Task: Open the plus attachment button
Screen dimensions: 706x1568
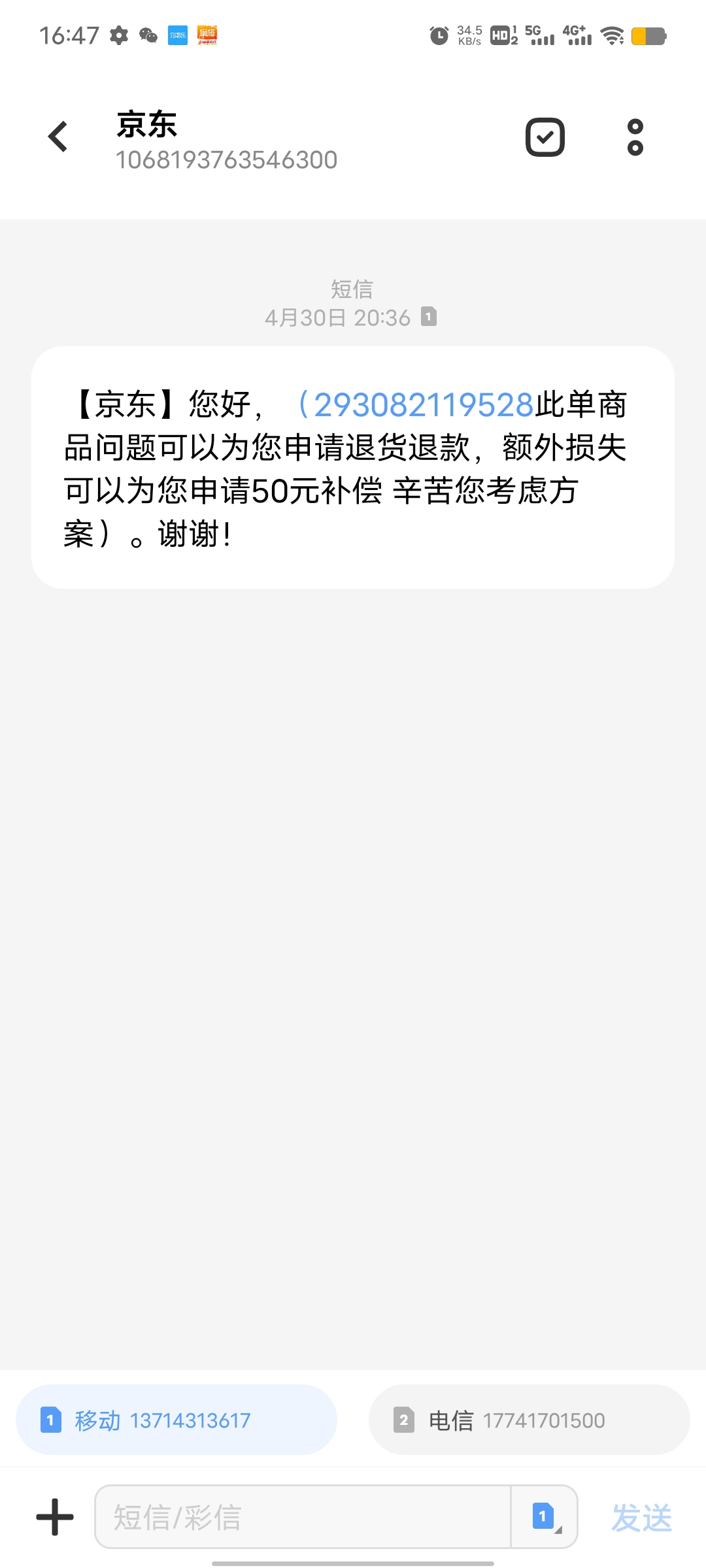Action: click(55, 1517)
